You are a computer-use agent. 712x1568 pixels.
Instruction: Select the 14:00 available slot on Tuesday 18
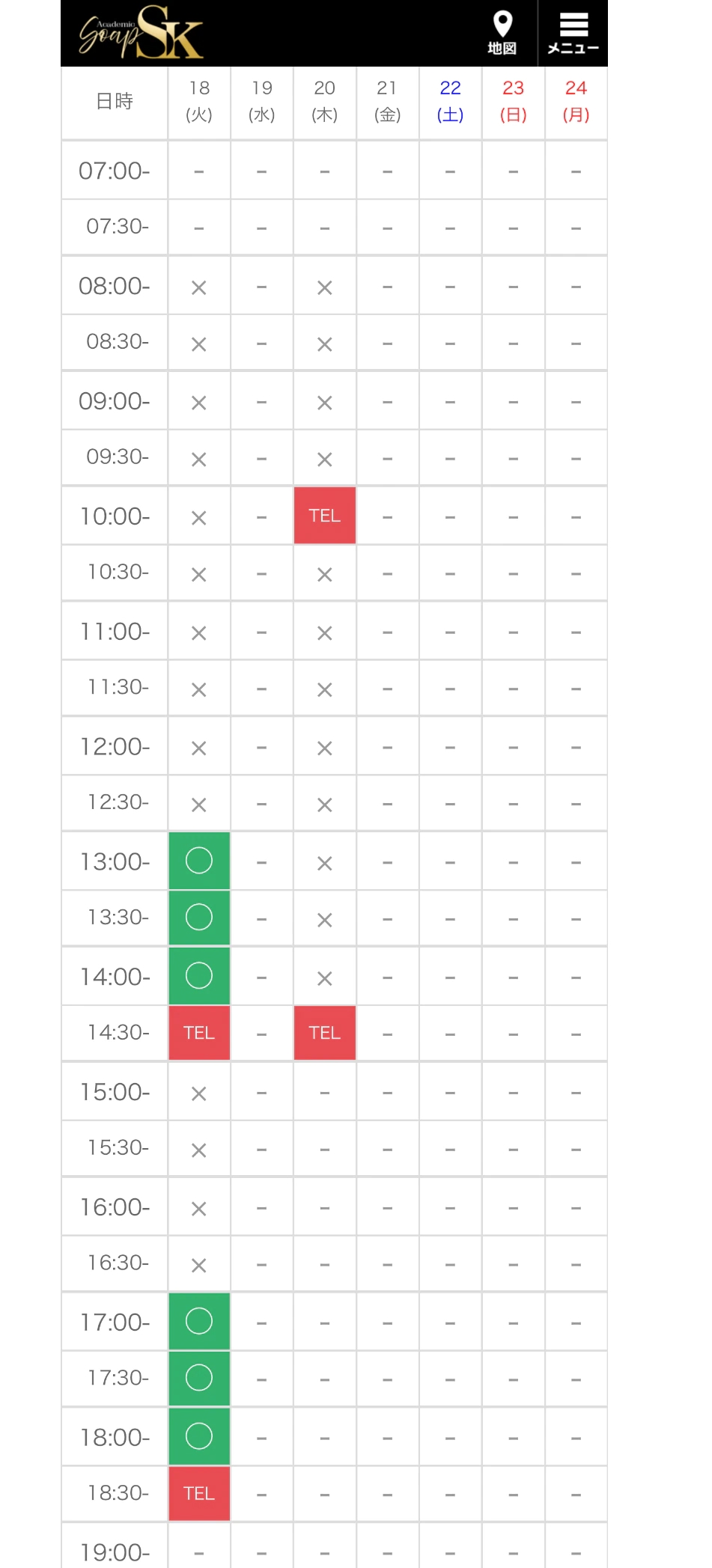pos(199,976)
